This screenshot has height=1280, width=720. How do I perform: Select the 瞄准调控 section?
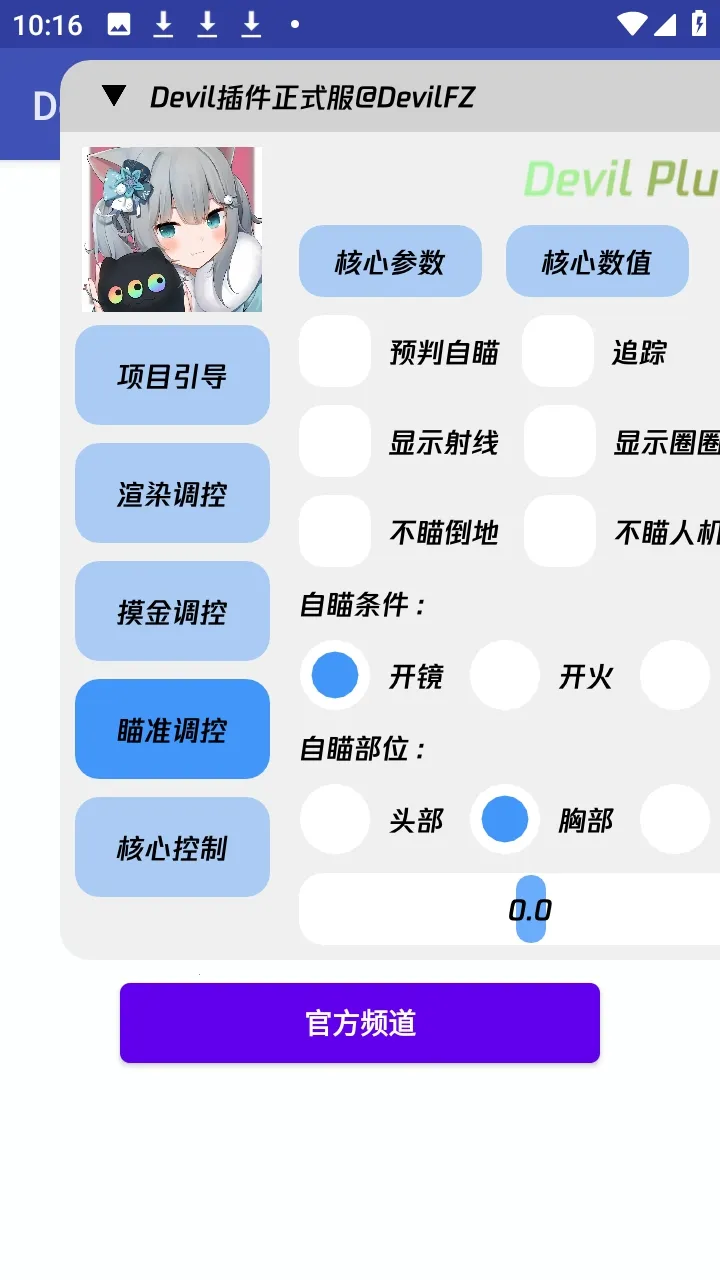coord(172,729)
